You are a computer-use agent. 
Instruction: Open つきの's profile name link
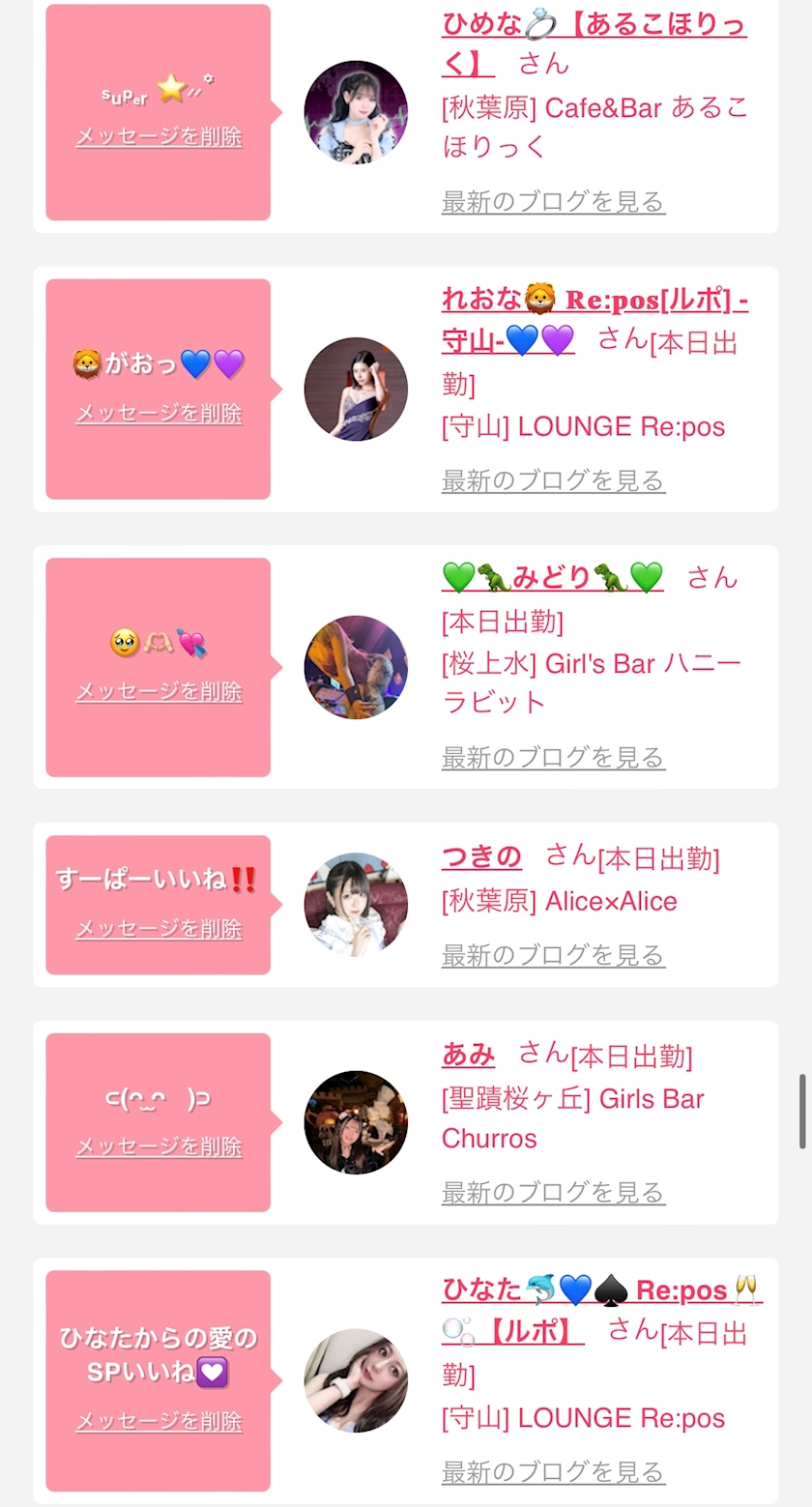[481, 857]
